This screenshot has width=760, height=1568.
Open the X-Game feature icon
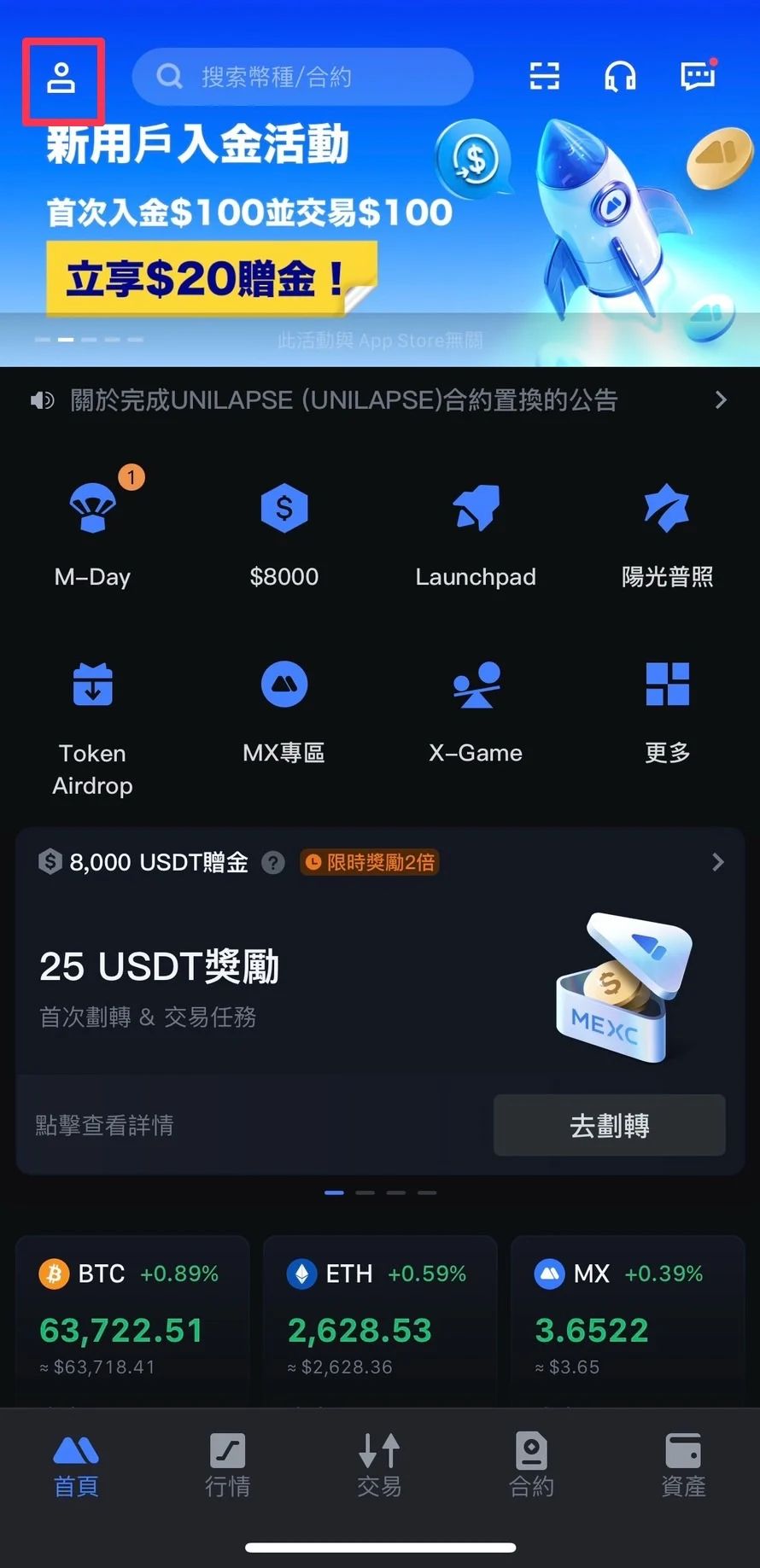(x=476, y=683)
